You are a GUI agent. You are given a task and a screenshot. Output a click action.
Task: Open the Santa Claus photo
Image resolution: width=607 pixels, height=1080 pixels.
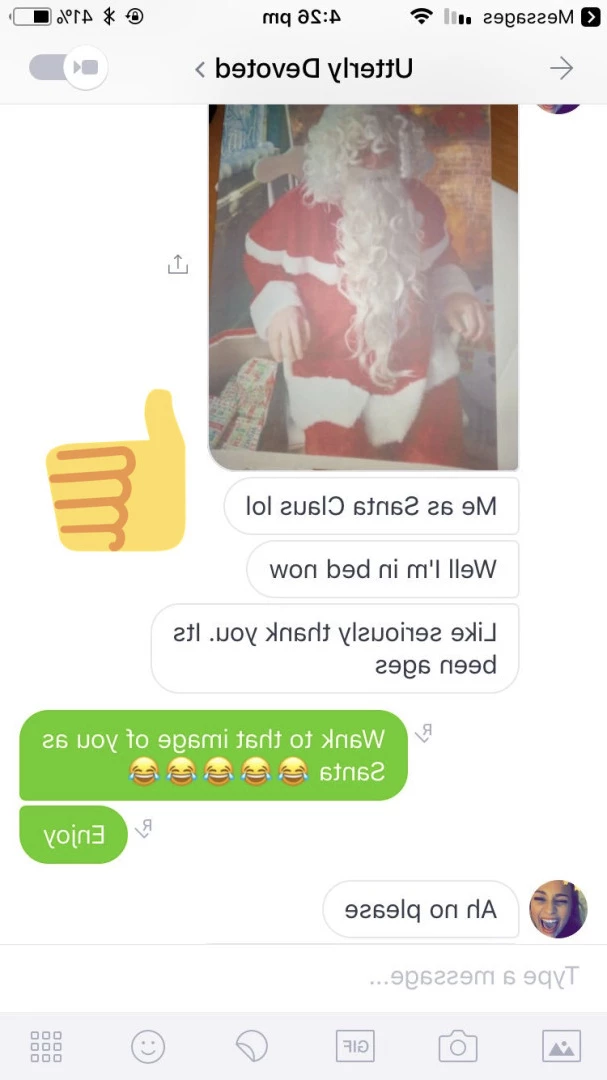click(363, 287)
